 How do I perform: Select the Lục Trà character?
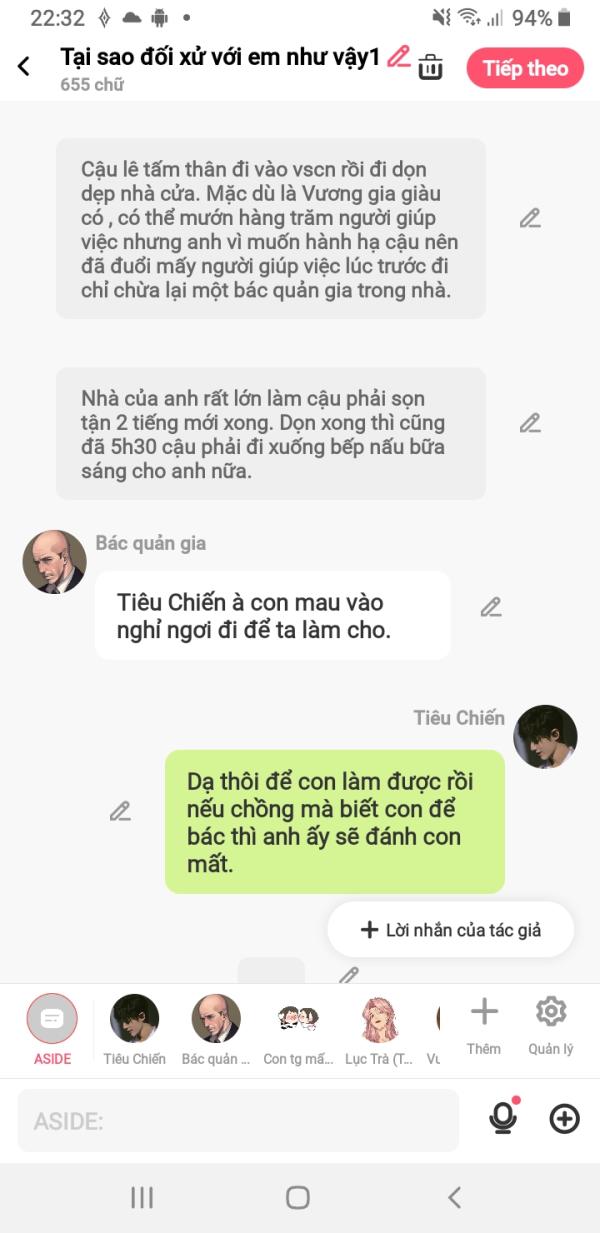point(379,1029)
